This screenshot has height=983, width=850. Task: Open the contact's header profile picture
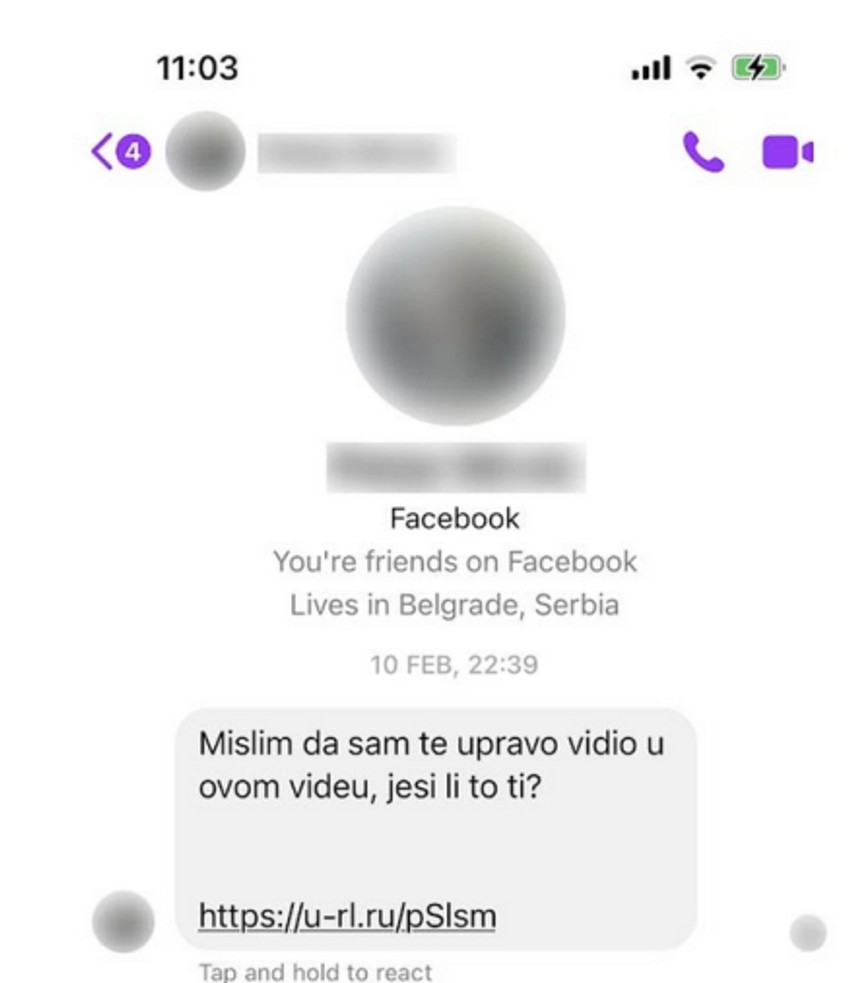[205, 152]
